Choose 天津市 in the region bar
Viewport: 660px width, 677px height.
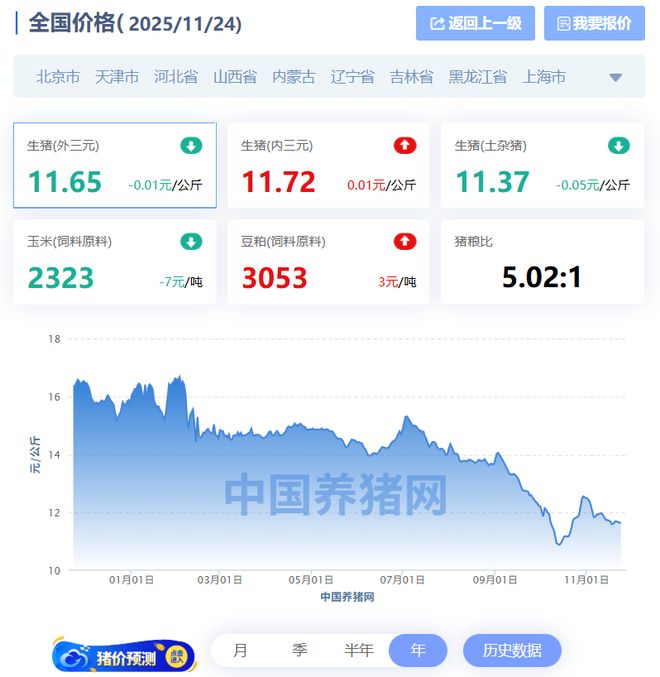[x=117, y=77]
